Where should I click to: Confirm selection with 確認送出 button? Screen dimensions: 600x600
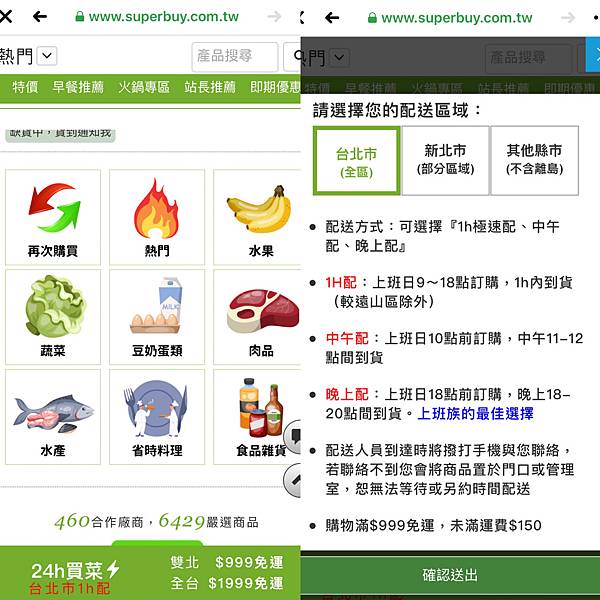click(449, 575)
